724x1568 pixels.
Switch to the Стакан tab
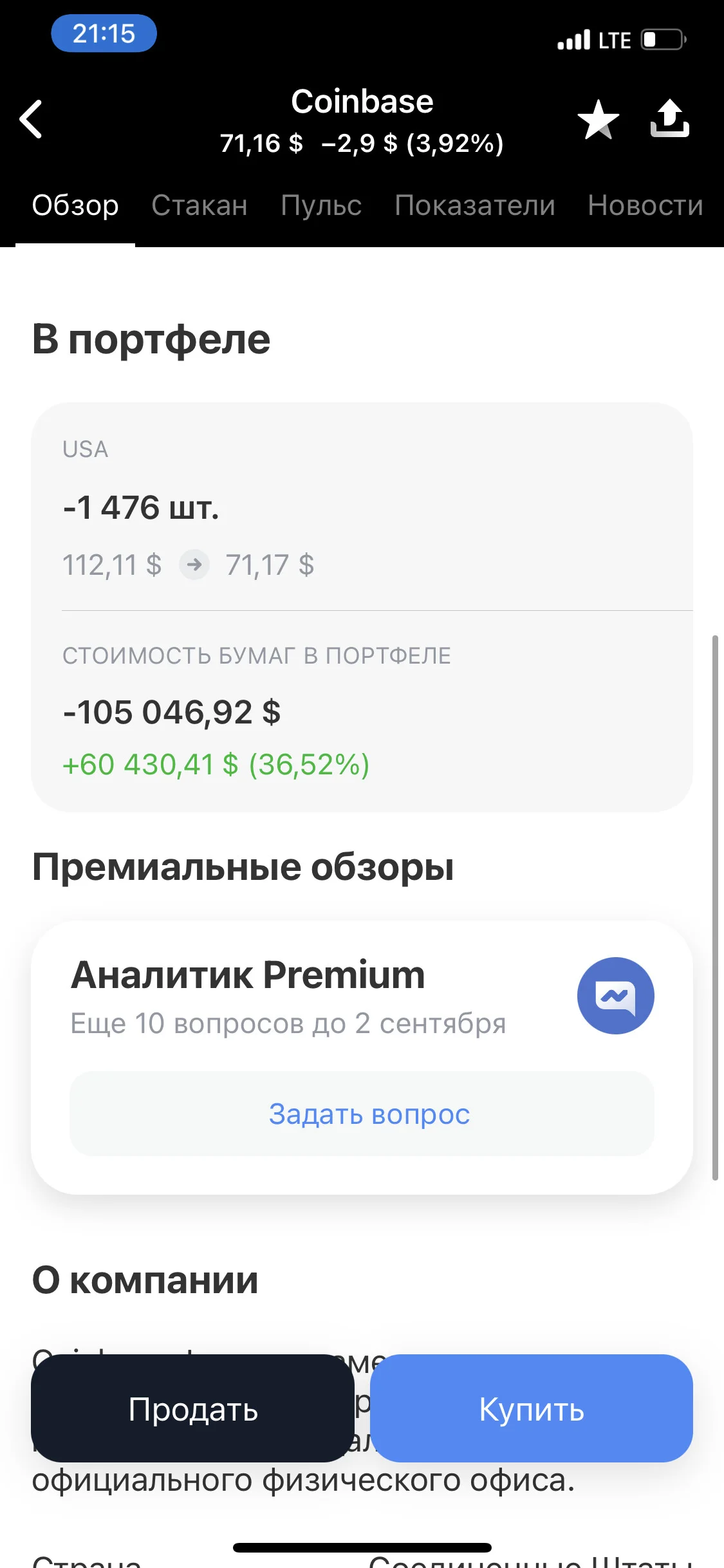200,205
